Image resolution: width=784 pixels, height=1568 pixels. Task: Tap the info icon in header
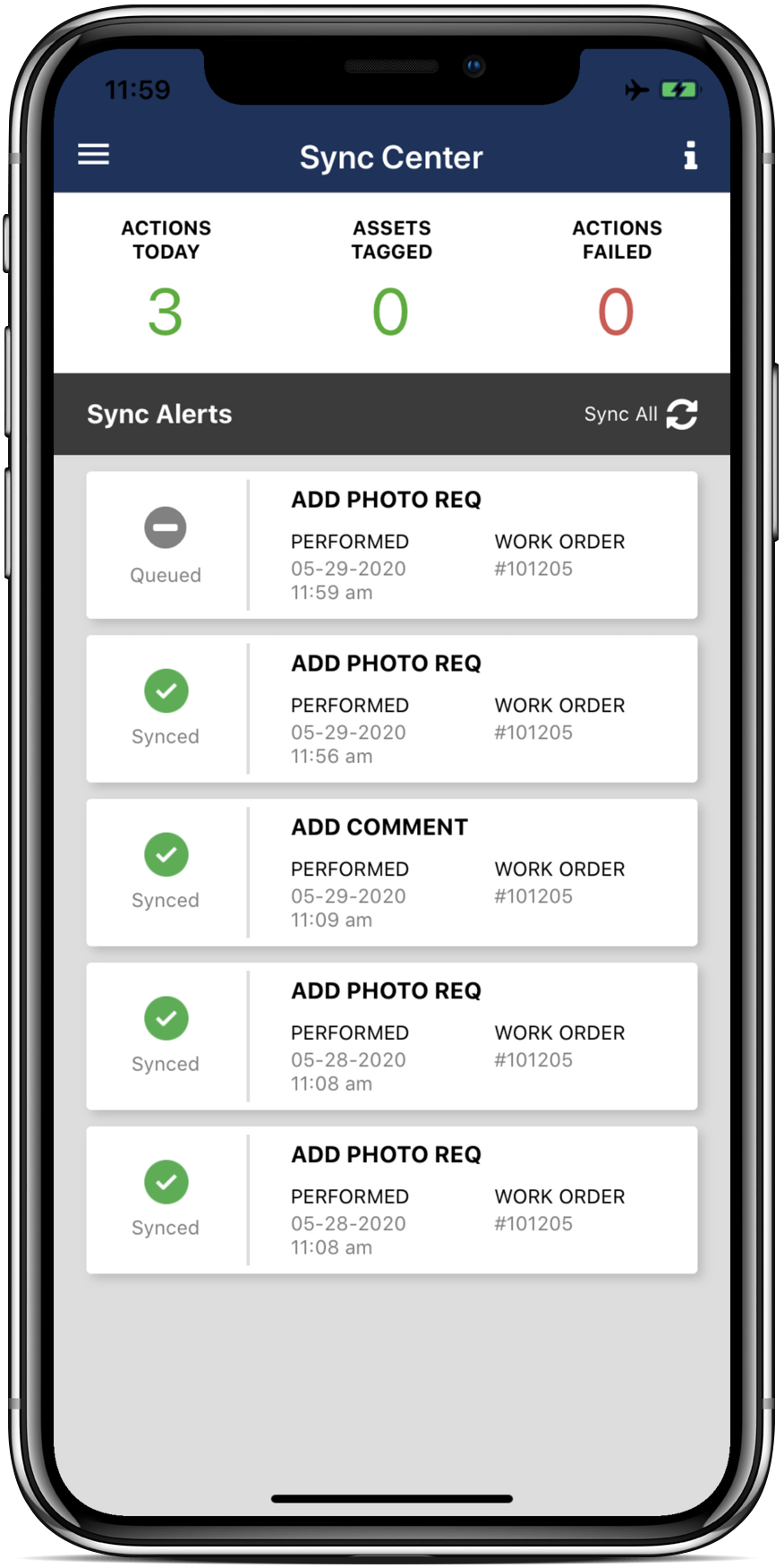(x=690, y=155)
